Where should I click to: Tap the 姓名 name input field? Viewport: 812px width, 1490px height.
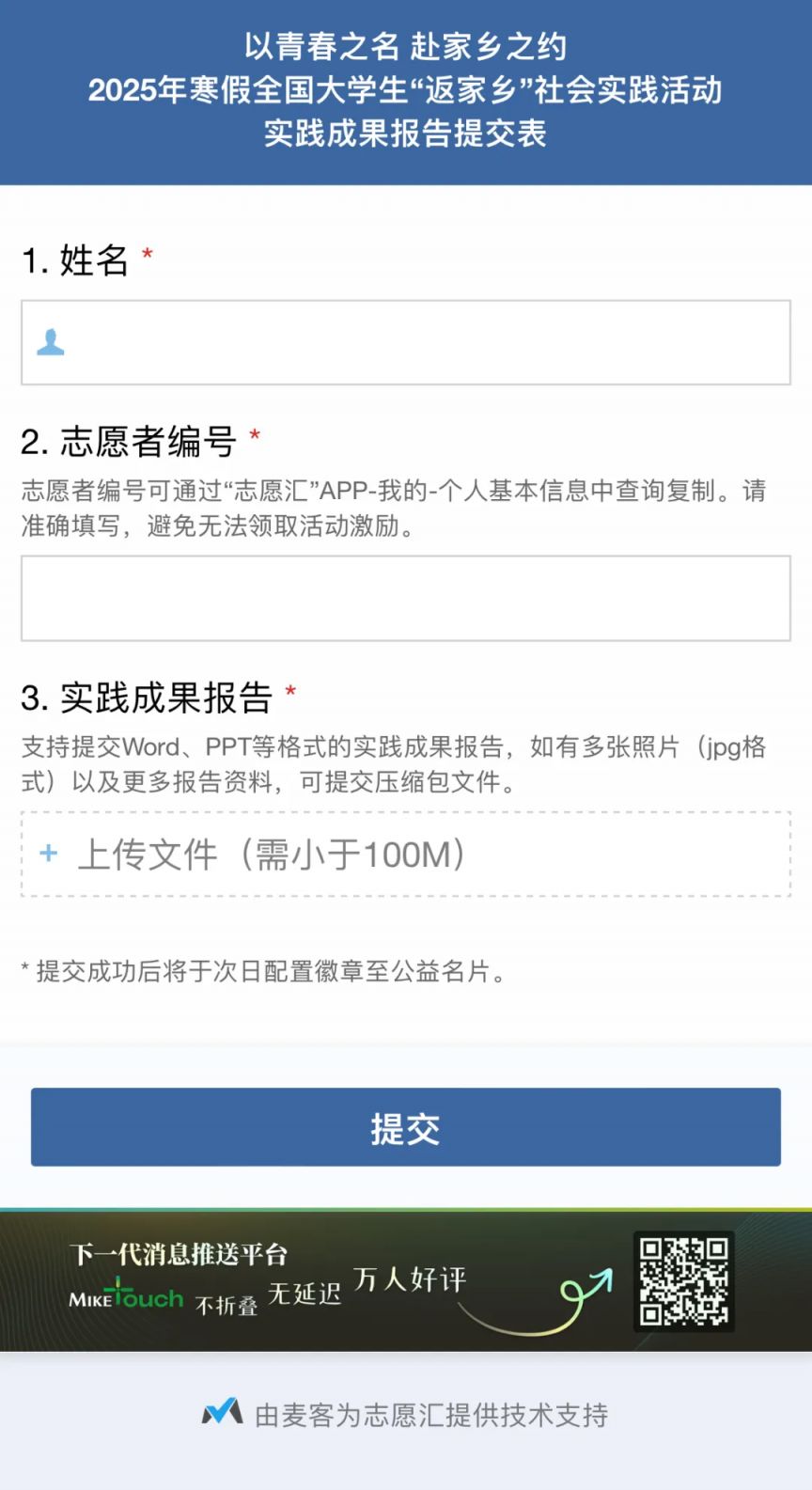(x=405, y=342)
